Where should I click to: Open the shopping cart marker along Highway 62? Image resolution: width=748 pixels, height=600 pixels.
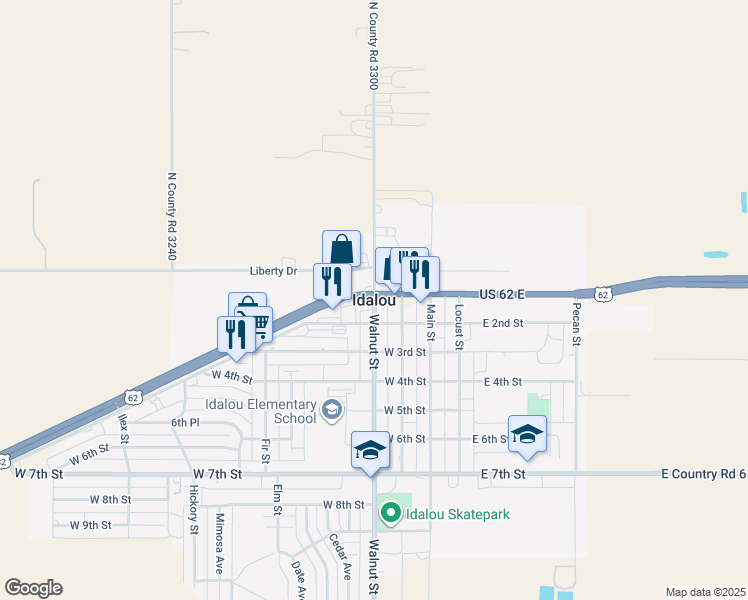(x=257, y=322)
